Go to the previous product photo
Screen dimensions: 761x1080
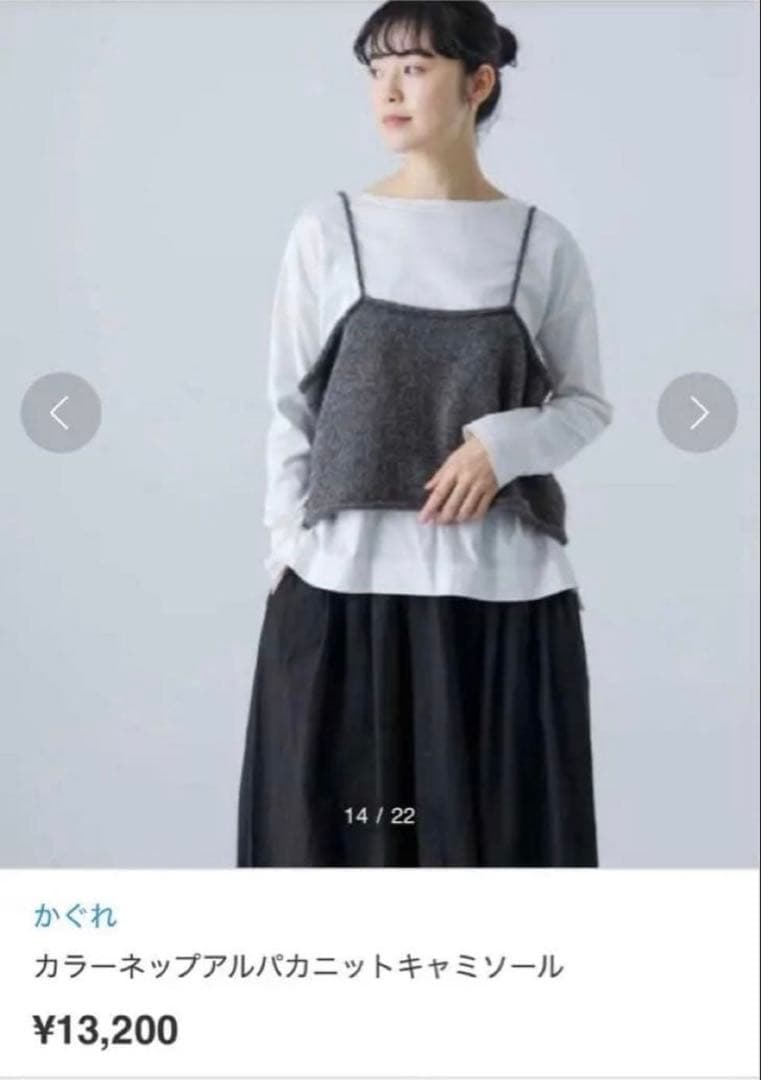pos(61,413)
